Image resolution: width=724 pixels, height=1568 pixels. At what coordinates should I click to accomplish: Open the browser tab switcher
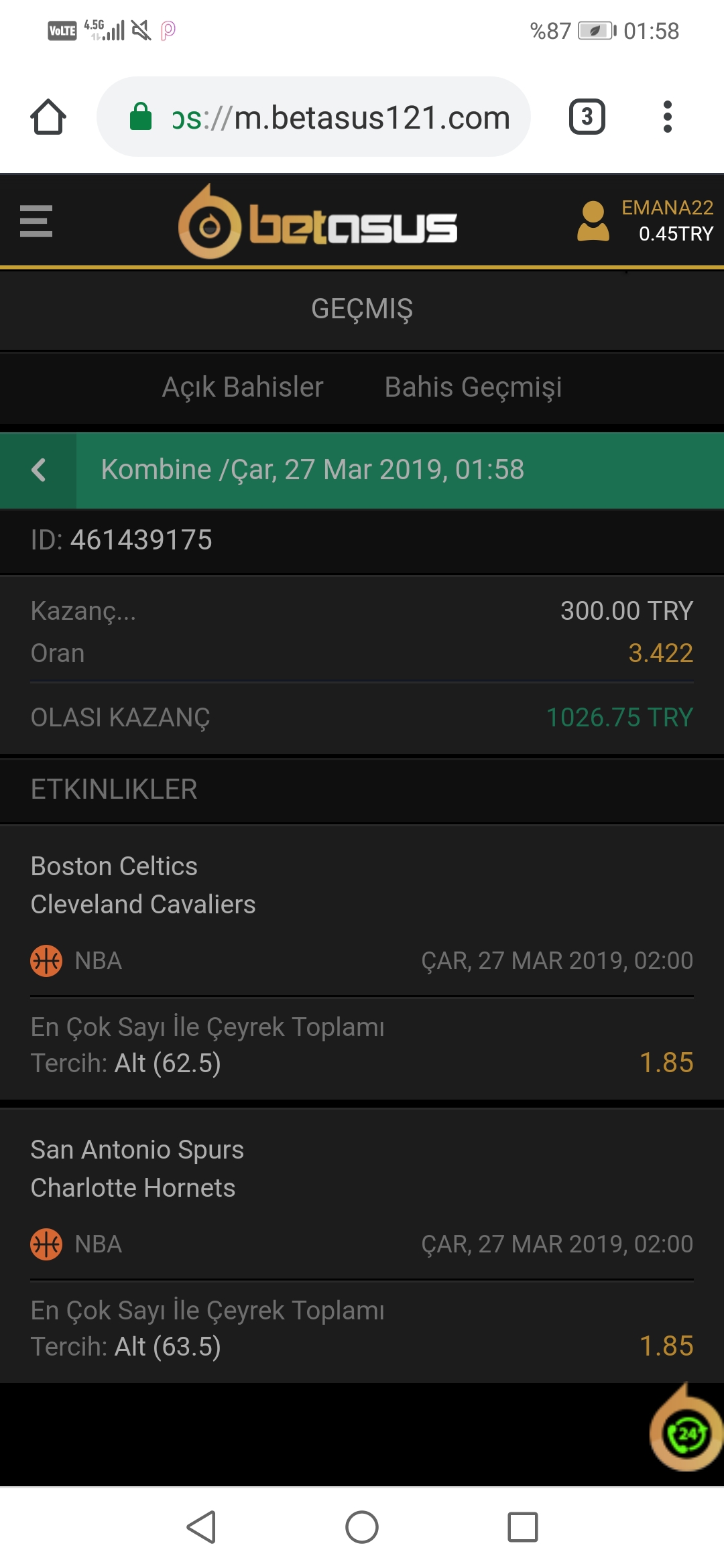(x=587, y=117)
